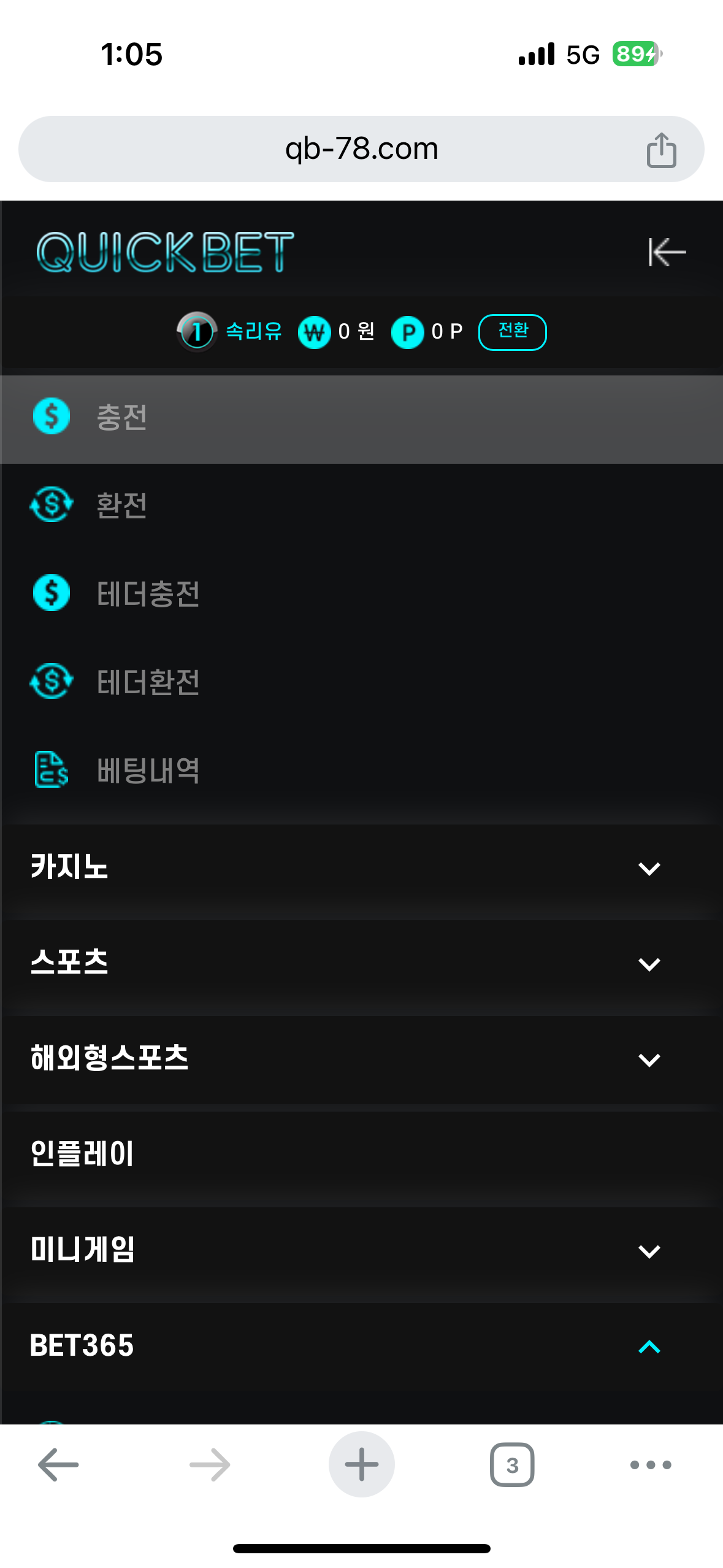Open a new browser tab
Viewport: 723px width, 1568px height.
click(x=361, y=1464)
